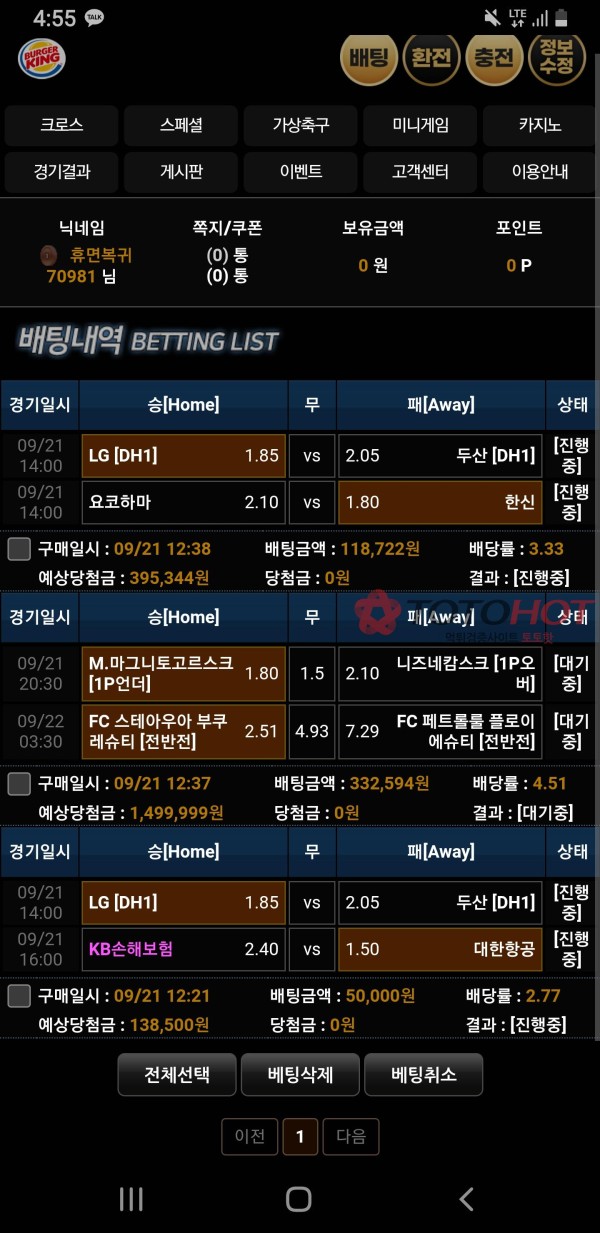
Task: Go to the 다음 page
Action: tap(351, 1136)
